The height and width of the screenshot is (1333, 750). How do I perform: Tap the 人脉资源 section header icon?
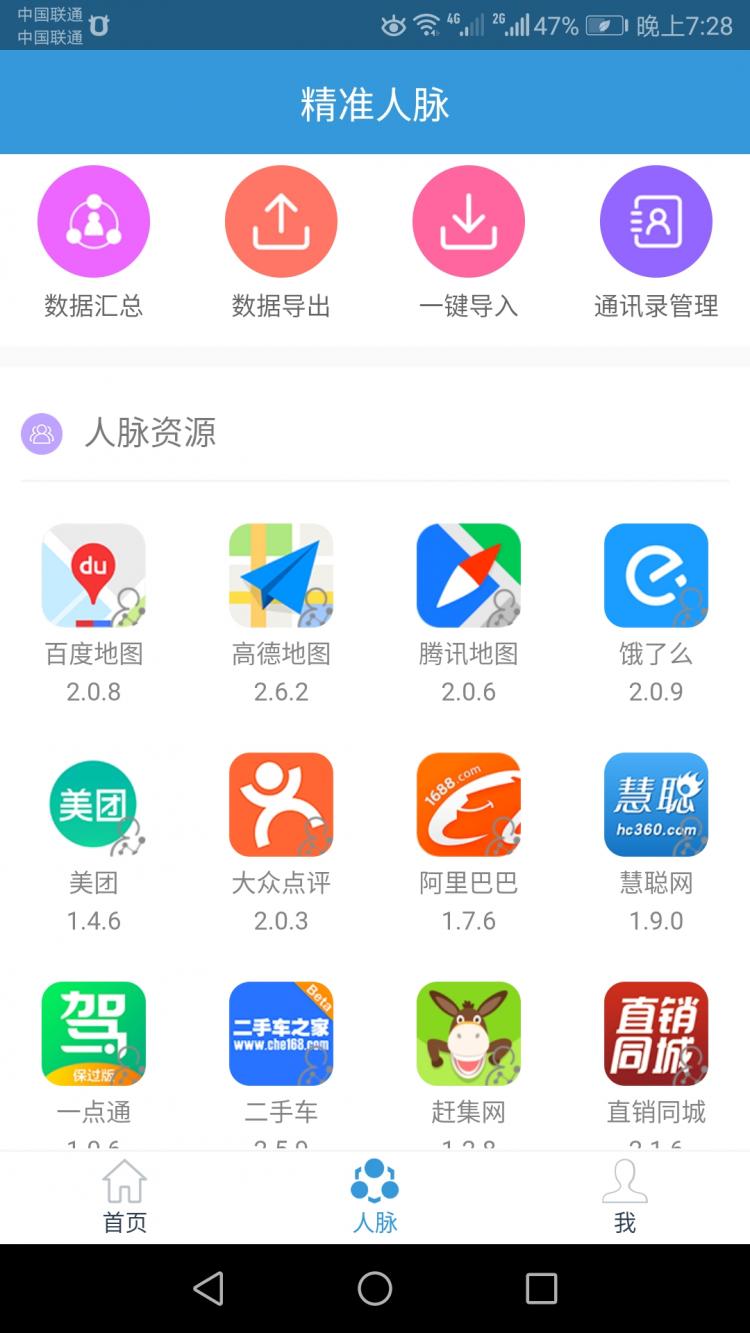tap(42, 434)
